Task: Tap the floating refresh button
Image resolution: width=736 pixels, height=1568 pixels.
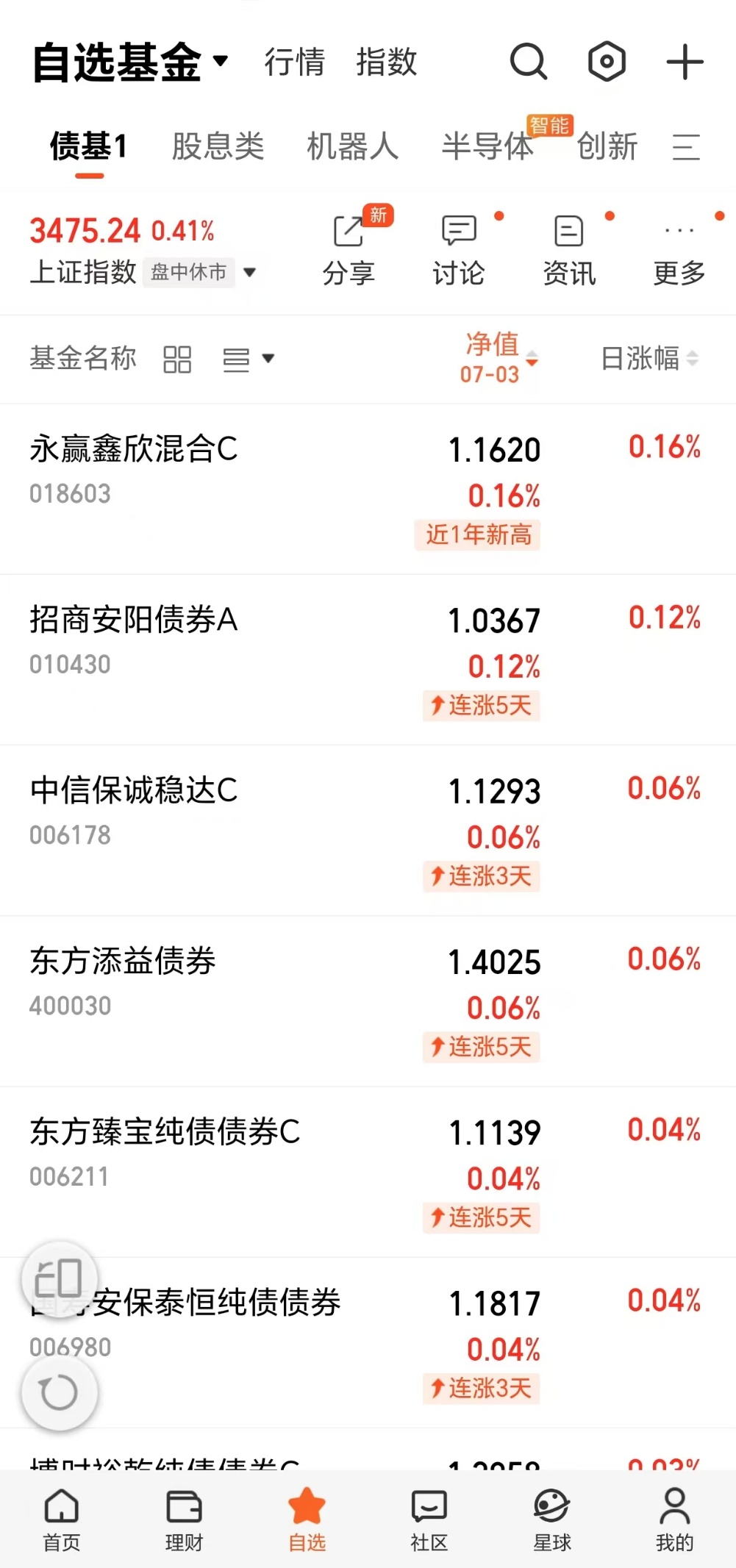Action: pyautogui.click(x=59, y=1393)
